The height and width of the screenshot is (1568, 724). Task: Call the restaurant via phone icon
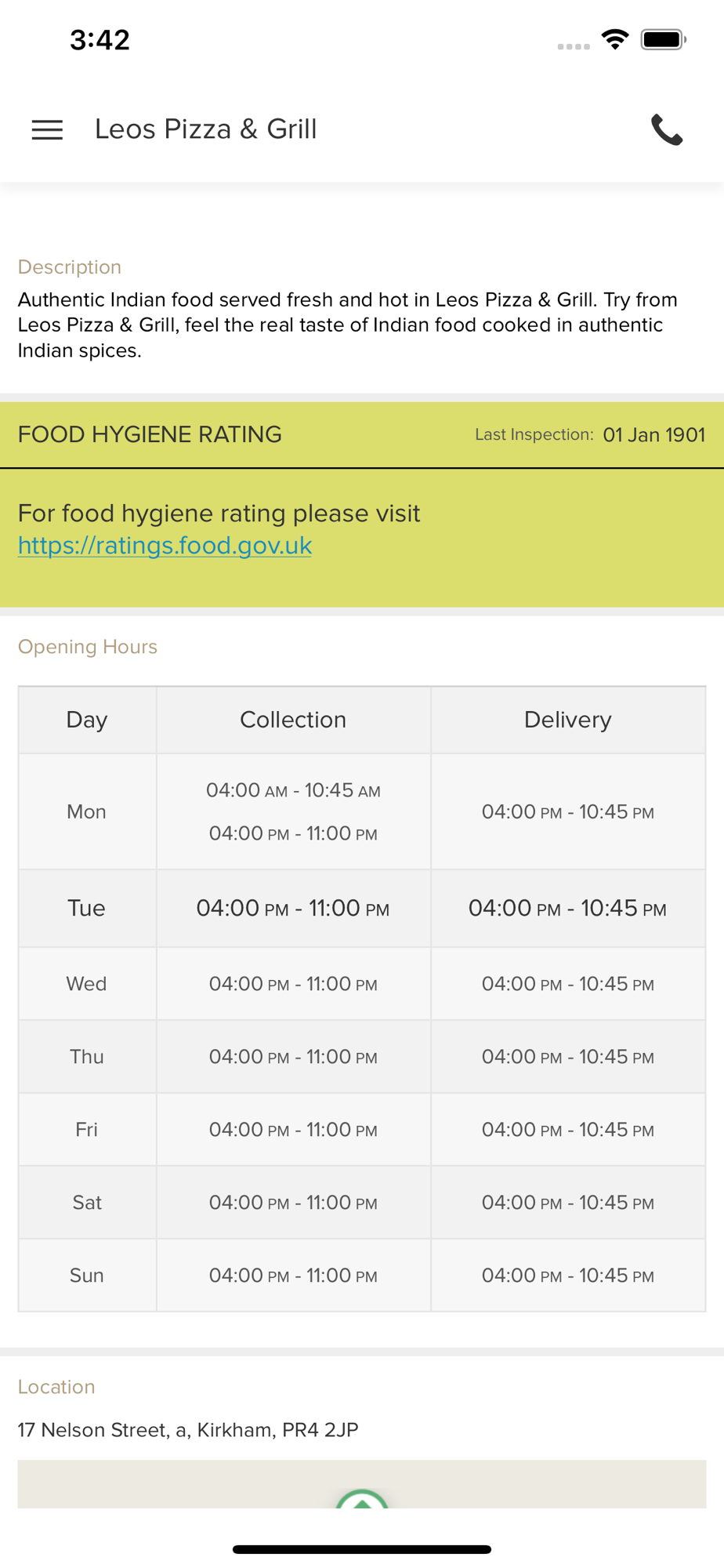pyautogui.click(x=667, y=129)
